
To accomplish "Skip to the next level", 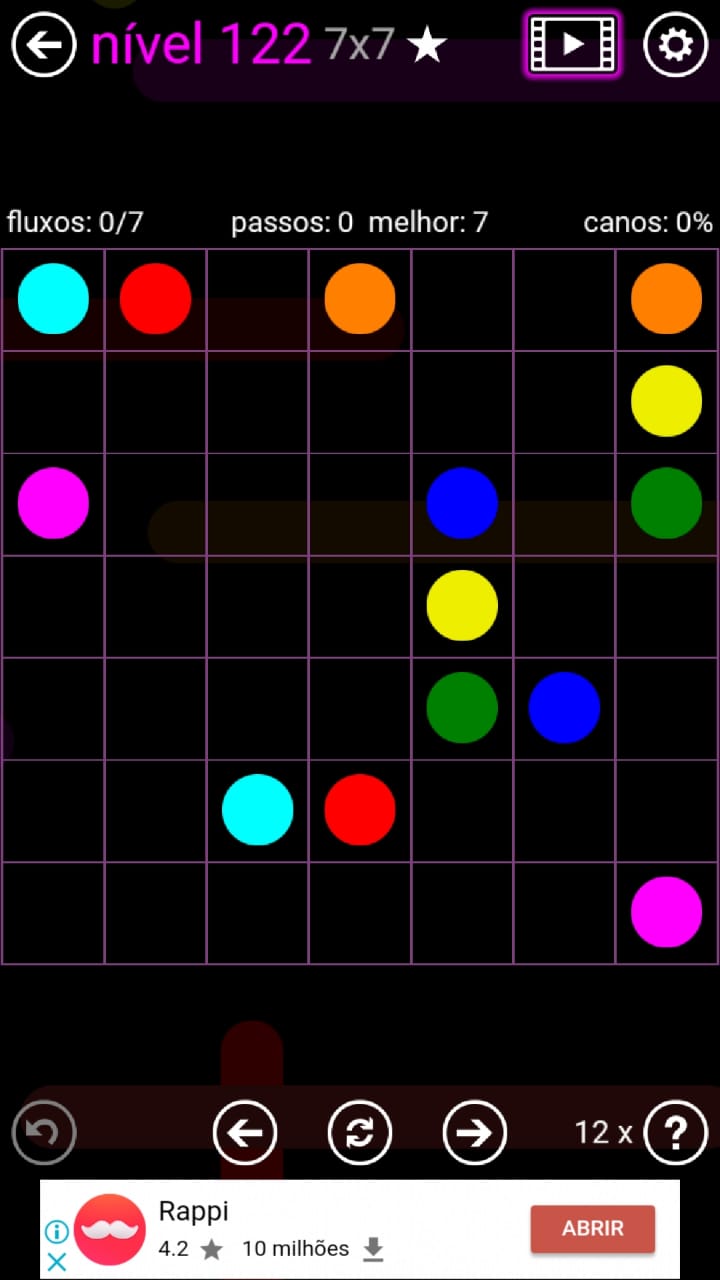I will (475, 1132).
